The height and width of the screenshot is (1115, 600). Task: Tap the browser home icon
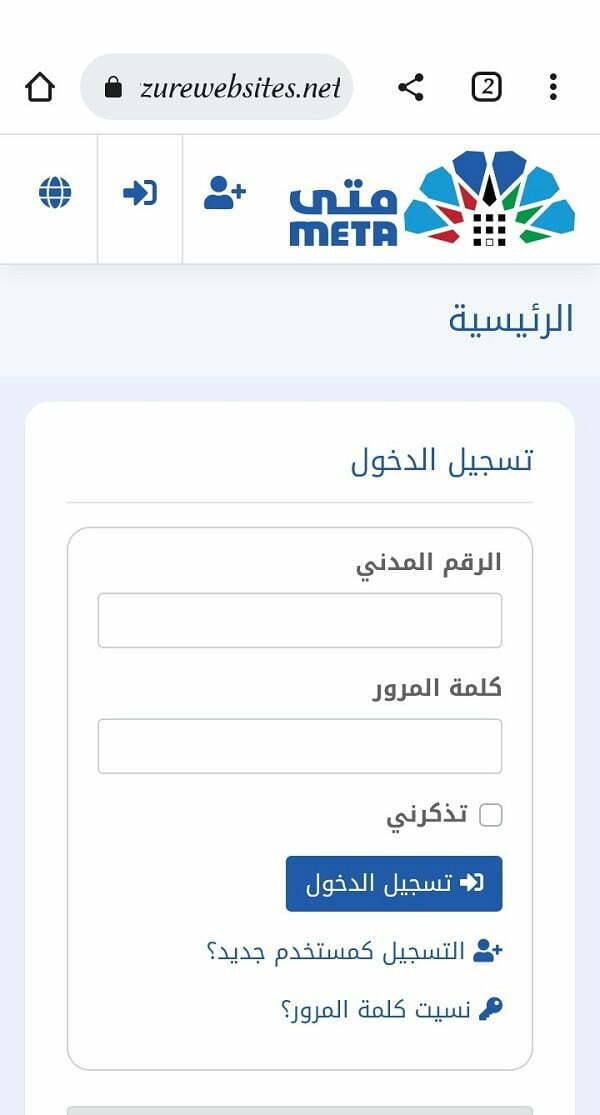click(x=40, y=87)
